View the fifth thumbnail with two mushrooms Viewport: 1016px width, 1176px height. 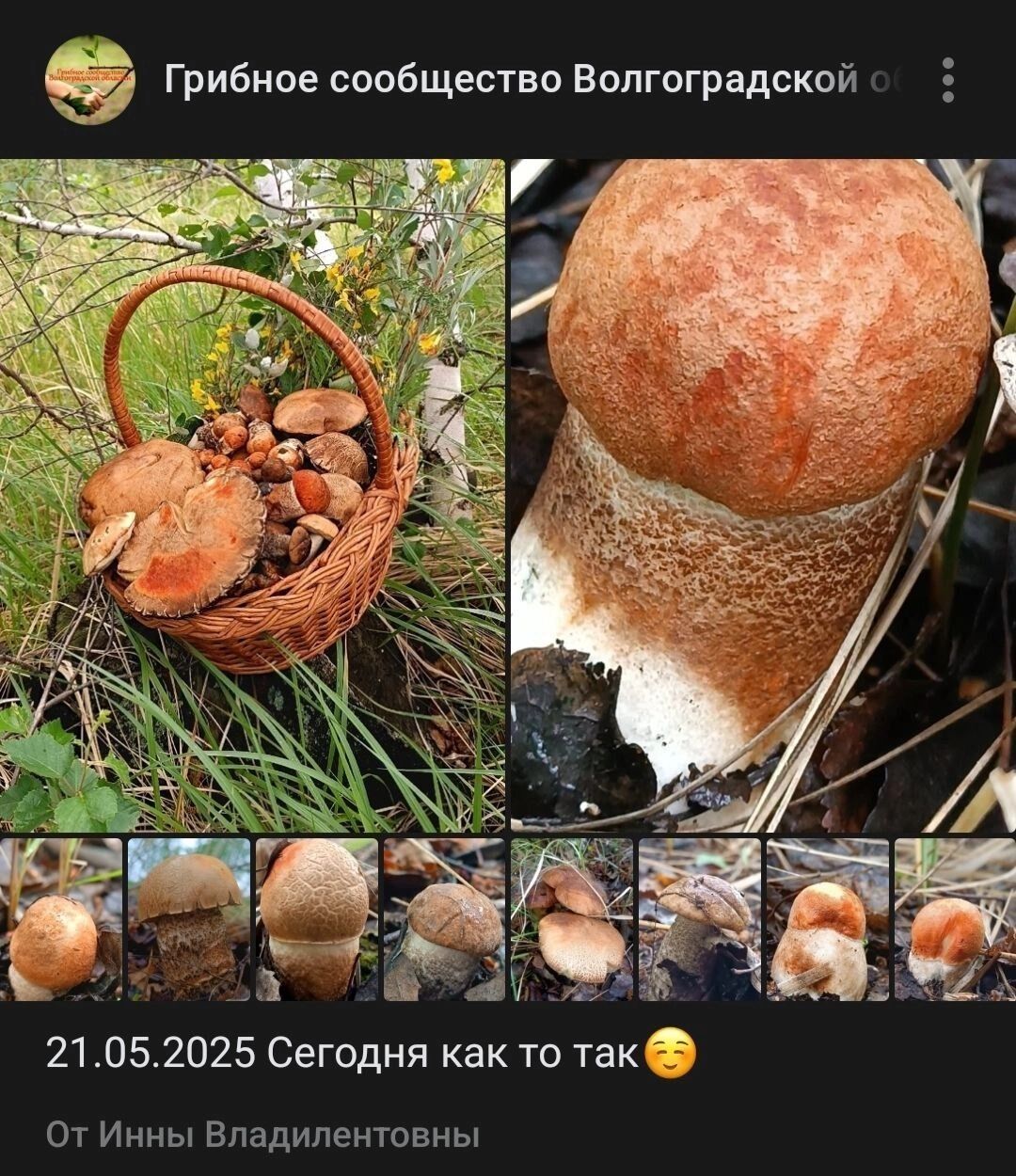point(572,919)
